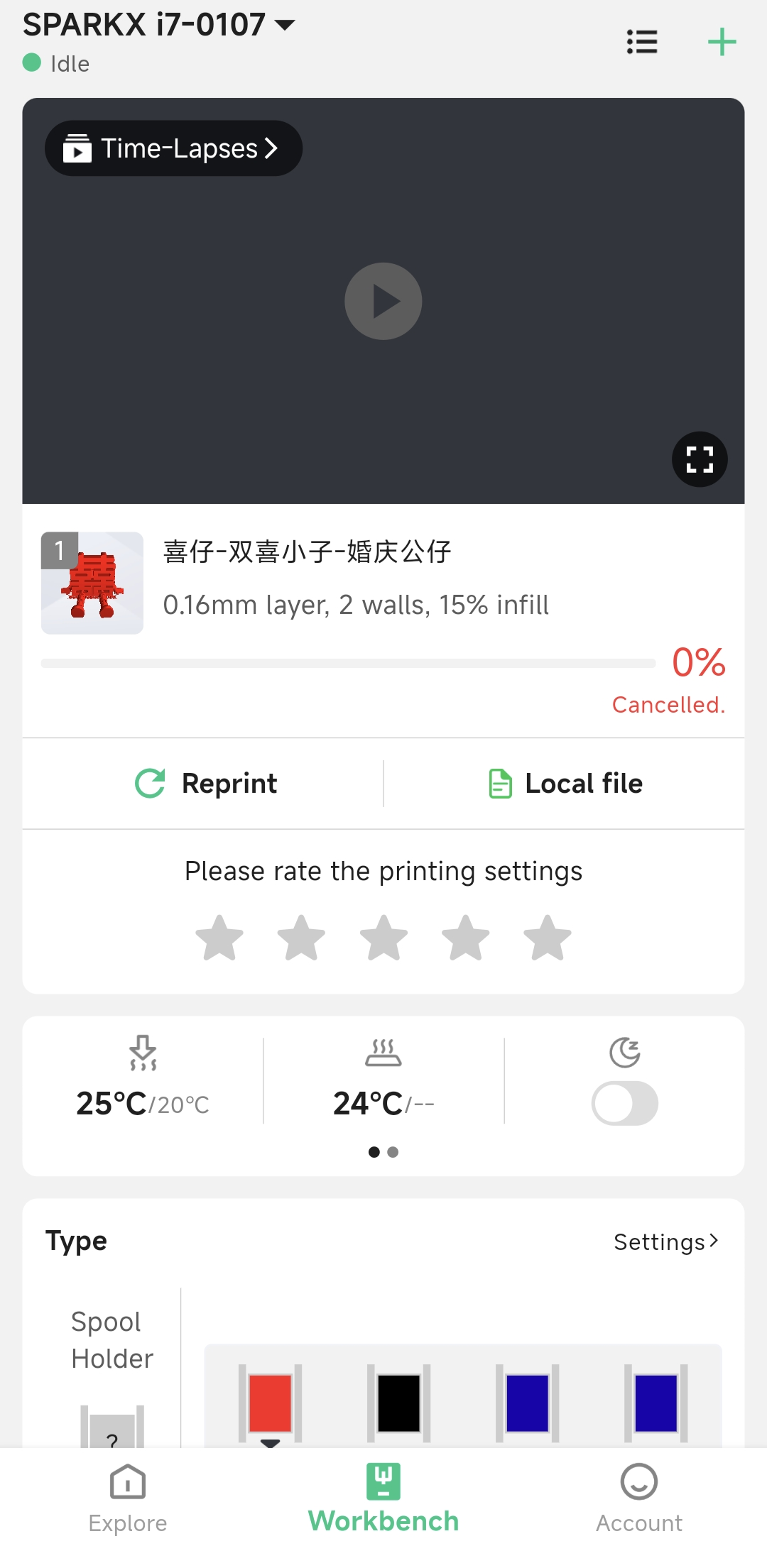Rate printing settings five stars

[548, 938]
